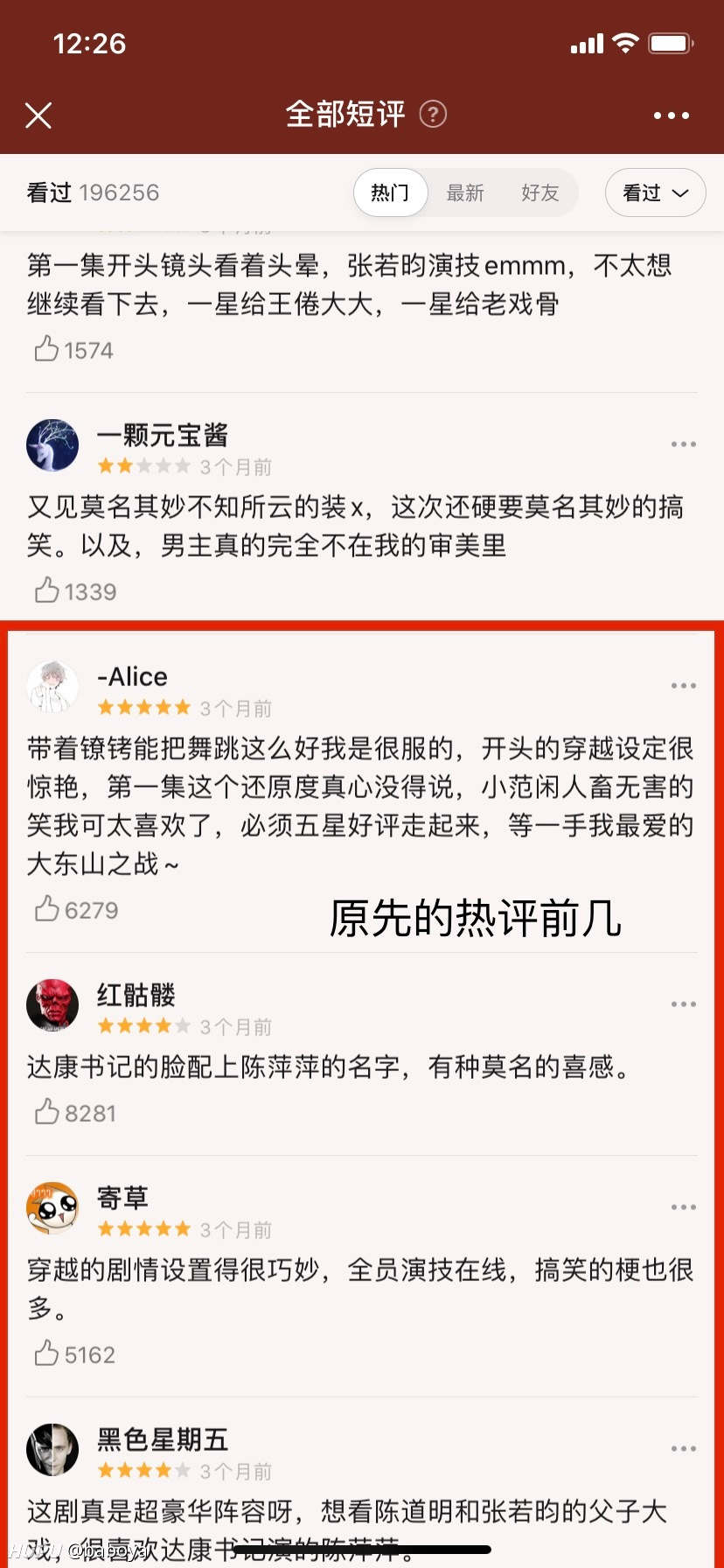Close the 全部短评 page
This screenshot has height=1568, width=724.
coord(38,115)
